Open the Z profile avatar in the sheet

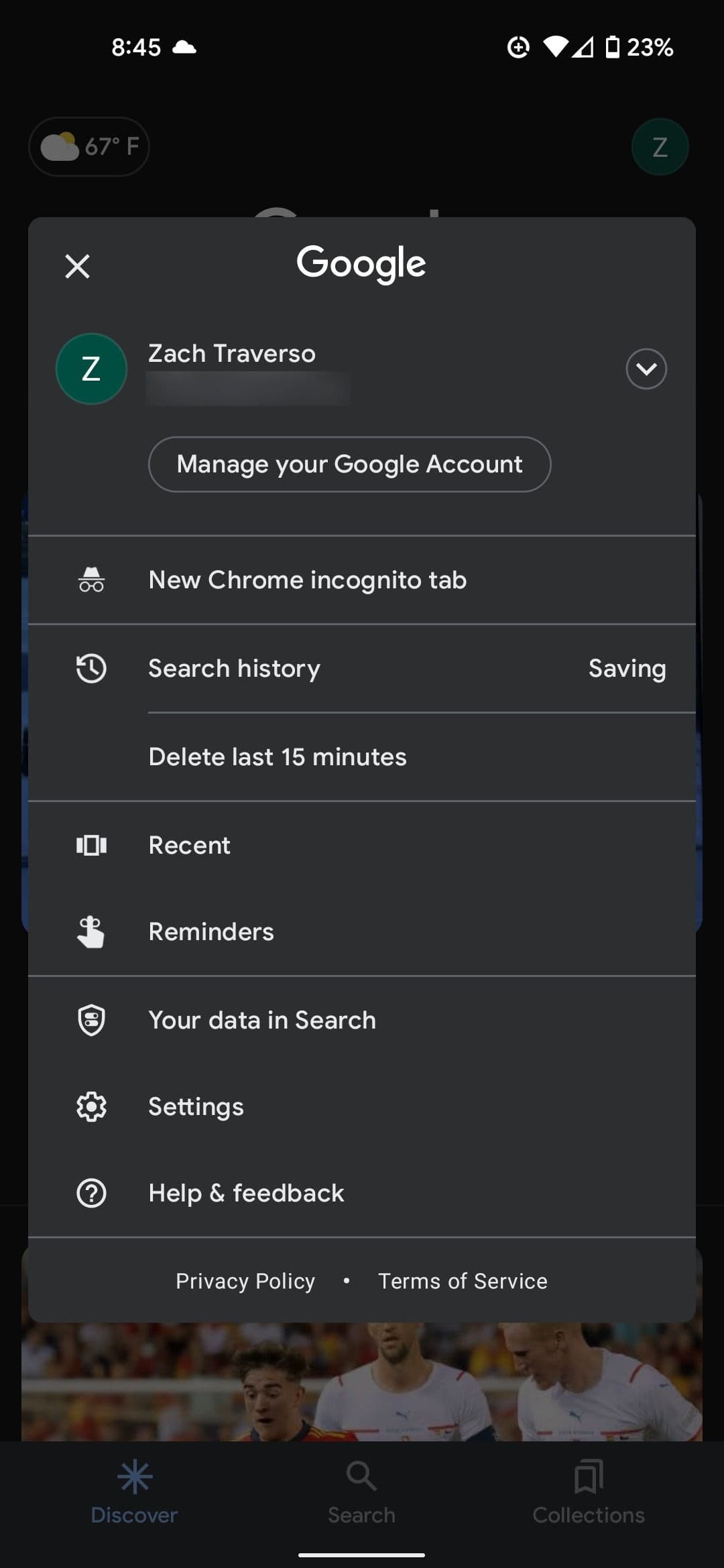coord(91,369)
